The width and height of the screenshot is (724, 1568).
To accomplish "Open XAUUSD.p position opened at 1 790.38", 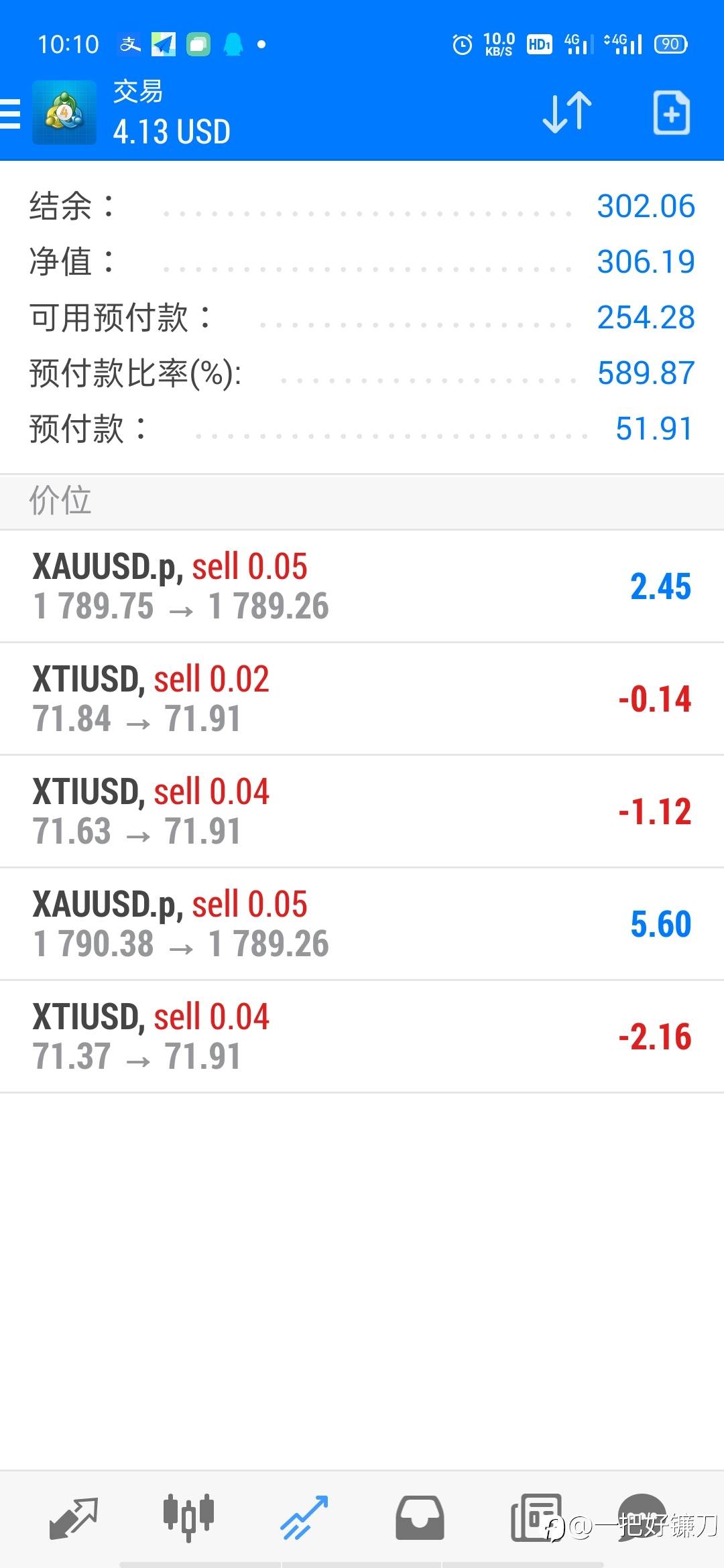I will pos(362,924).
